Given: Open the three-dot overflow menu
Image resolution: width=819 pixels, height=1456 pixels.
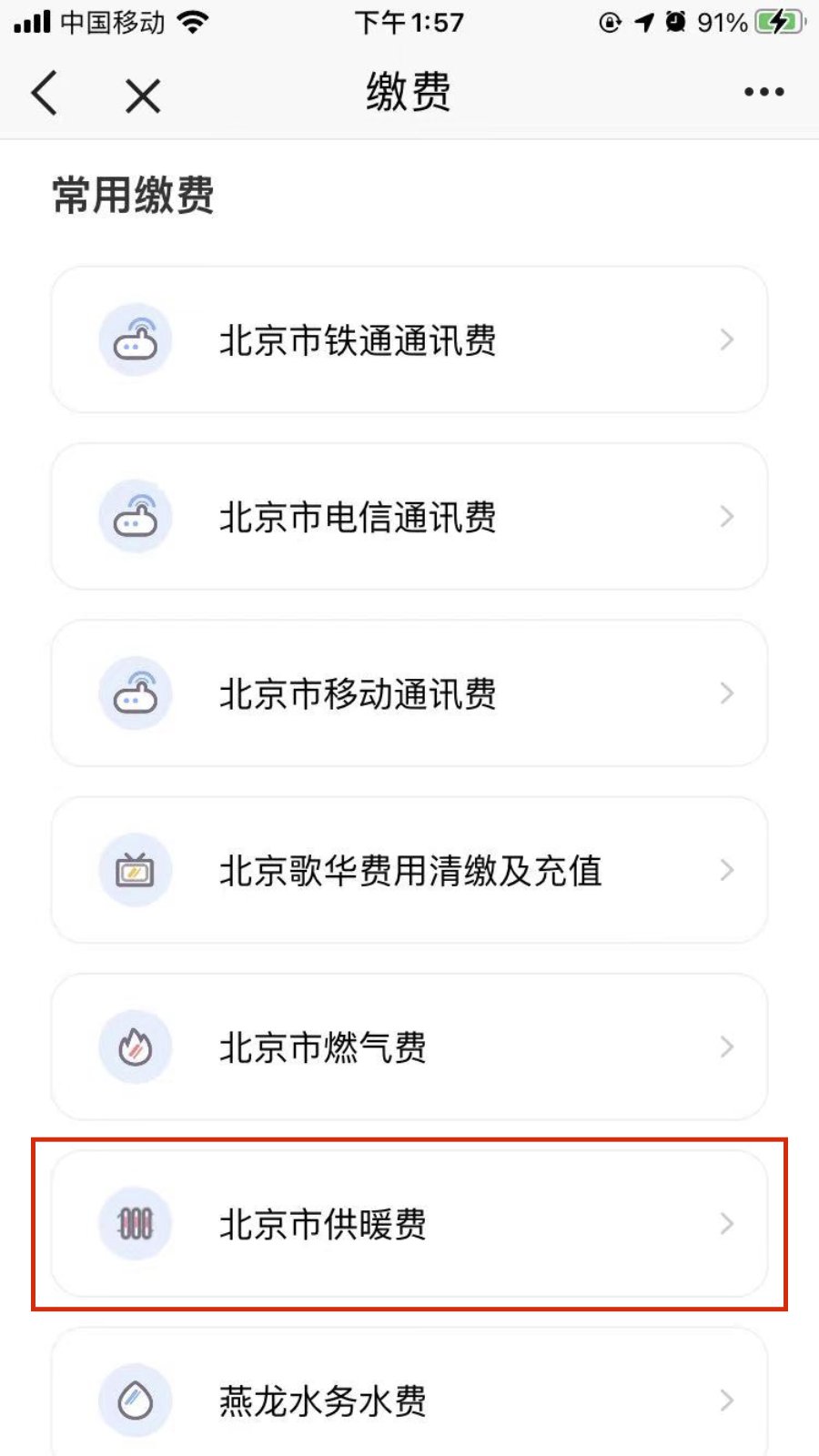Looking at the screenshot, I should pyautogui.click(x=763, y=92).
